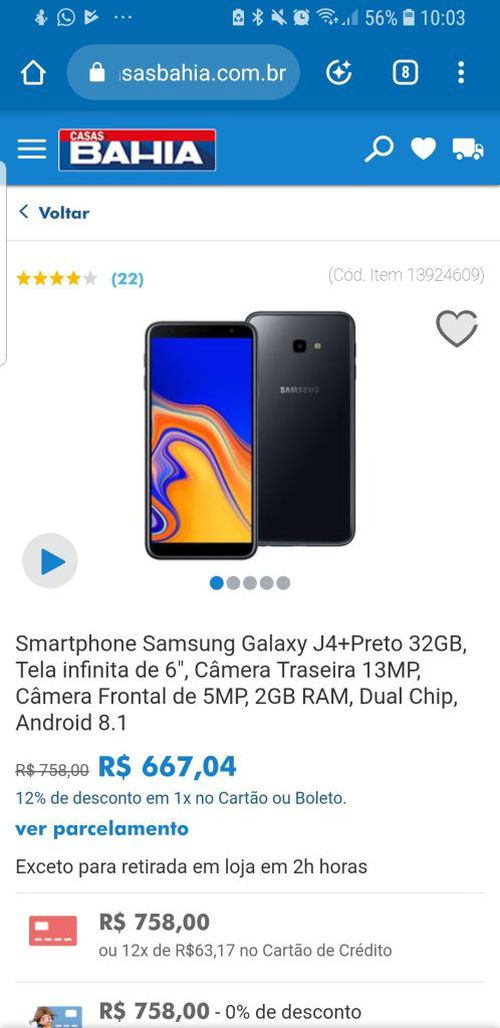Image resolution: width=500 pixels, height=1028 pixels.
Task: Open the 22 product reviews
Action: coord(127,279)
